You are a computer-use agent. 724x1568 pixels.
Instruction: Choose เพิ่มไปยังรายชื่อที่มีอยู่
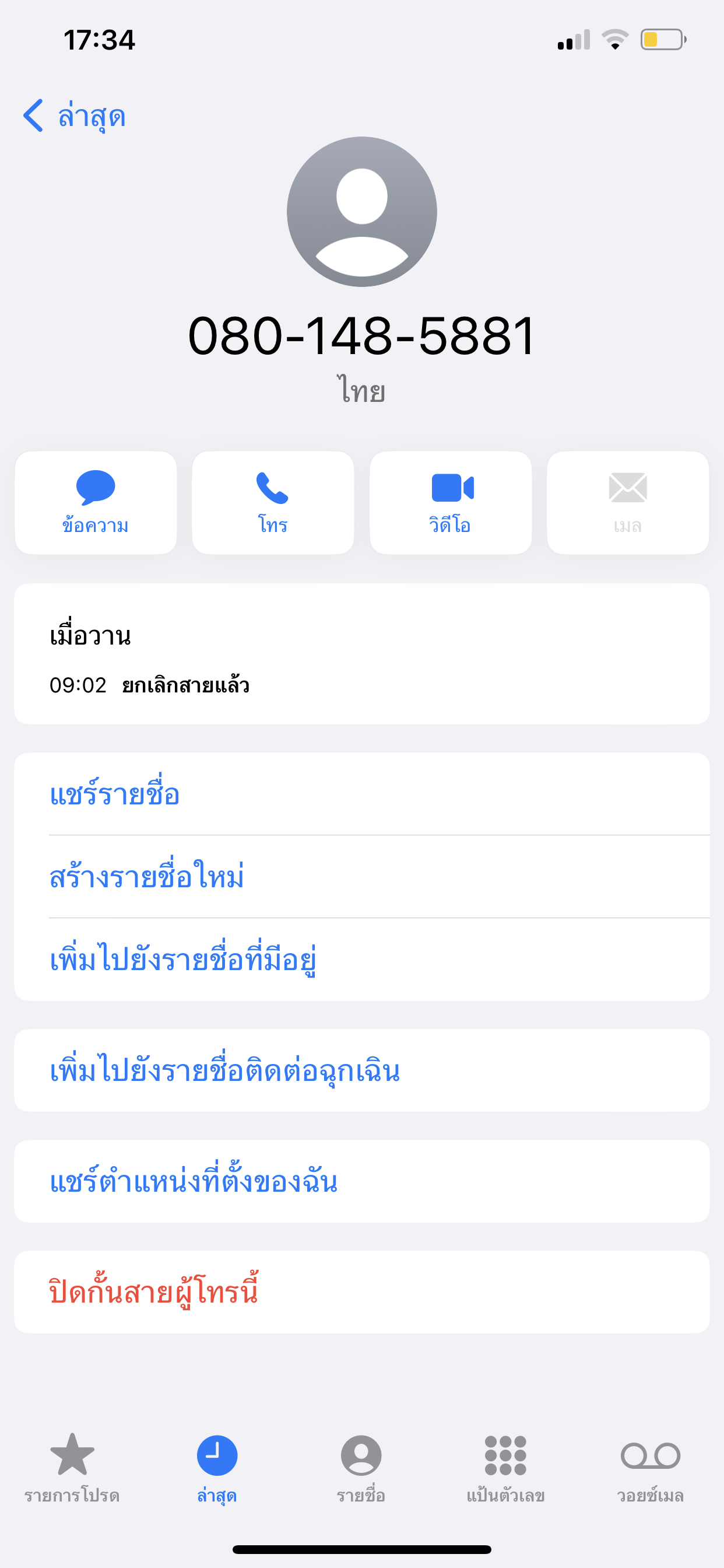[x=362, y=960]
